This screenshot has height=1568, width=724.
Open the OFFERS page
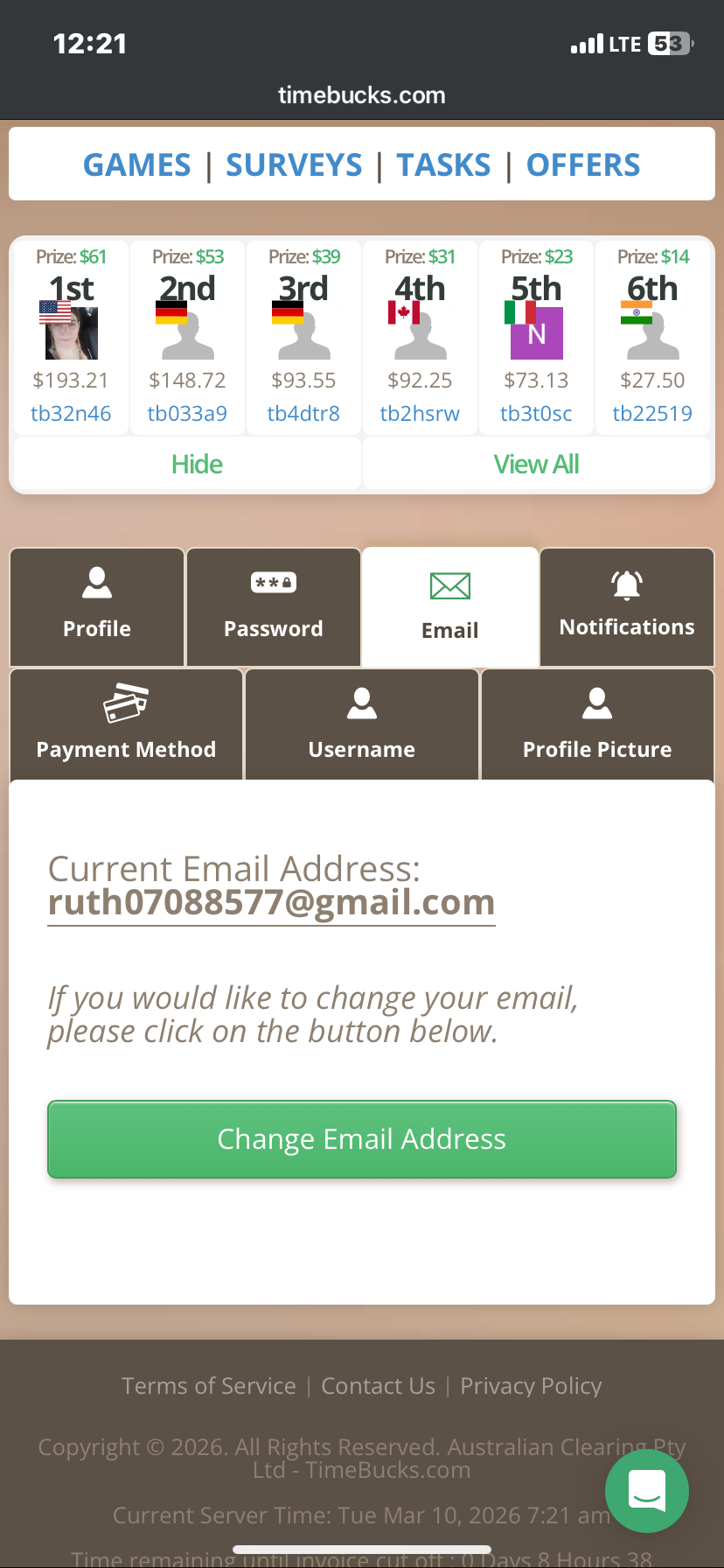[x=582, y=164]
